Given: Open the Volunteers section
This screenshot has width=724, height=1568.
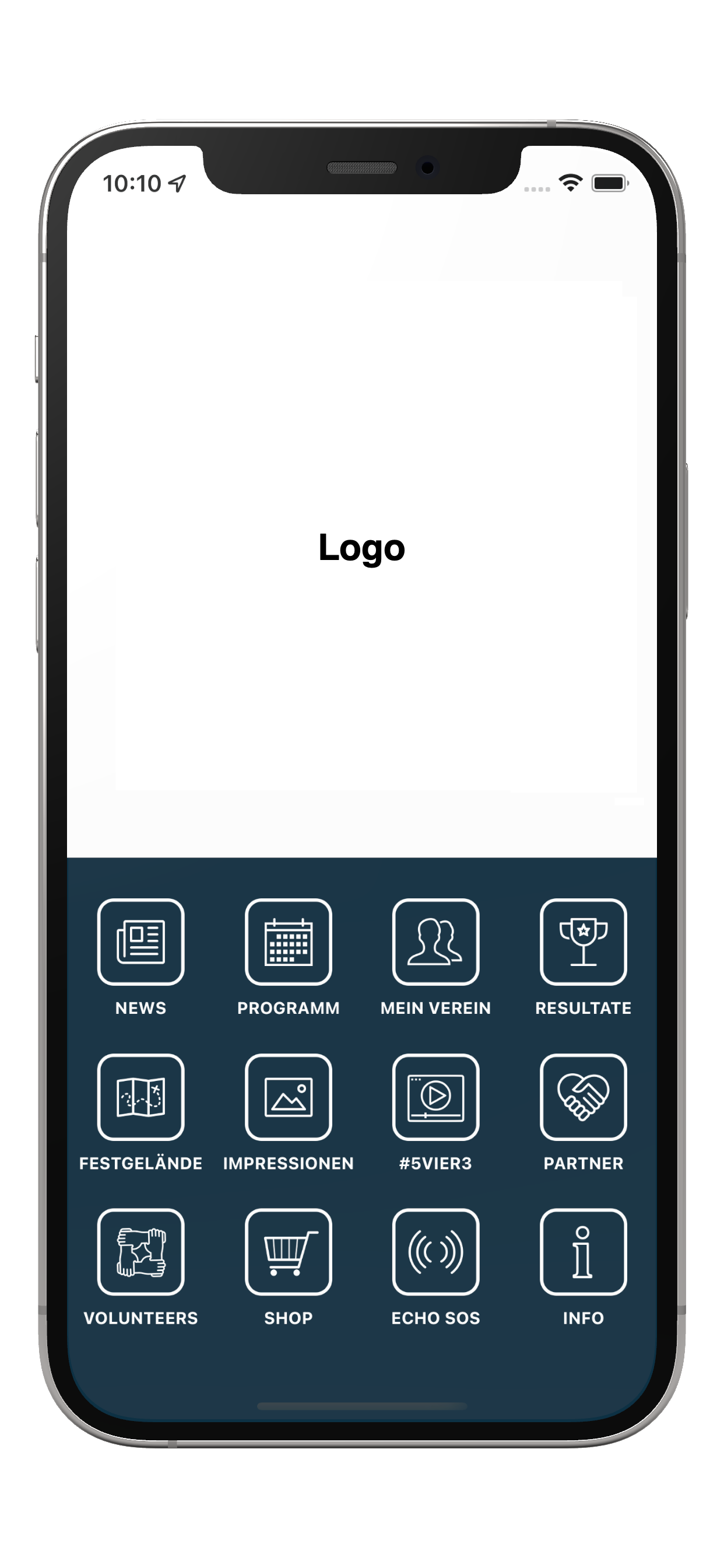Looking at the screenshot, I should [x=140, y=1251].
